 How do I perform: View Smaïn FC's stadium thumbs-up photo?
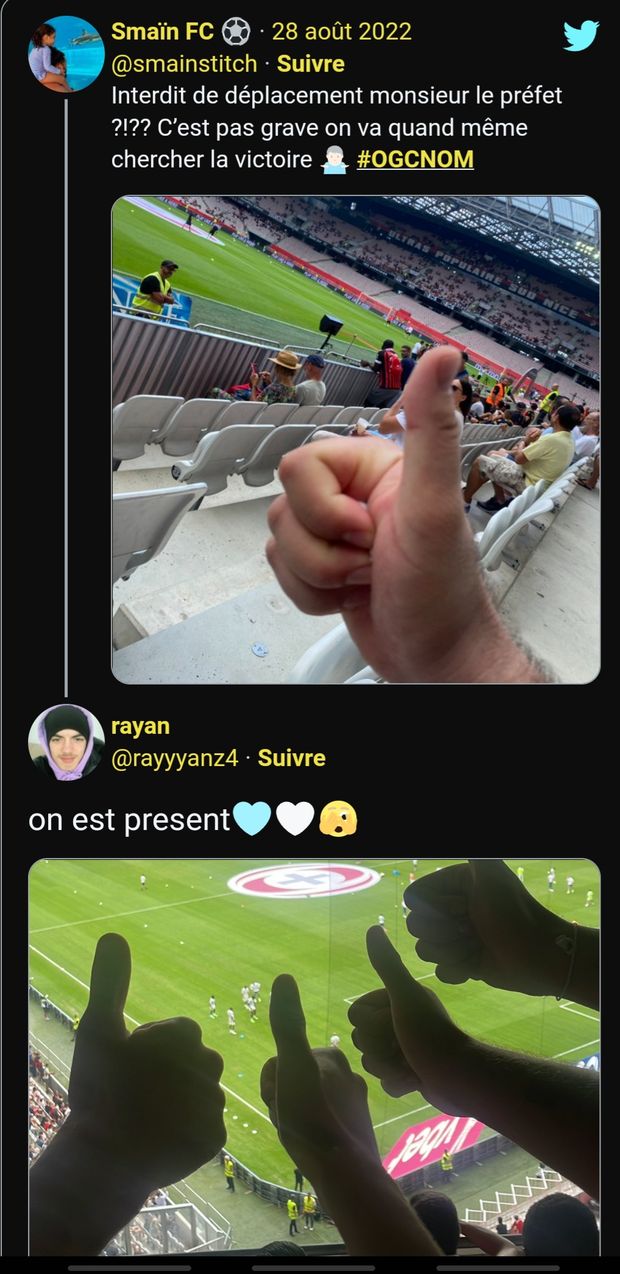pyautogui.click(x=355, y=439)
